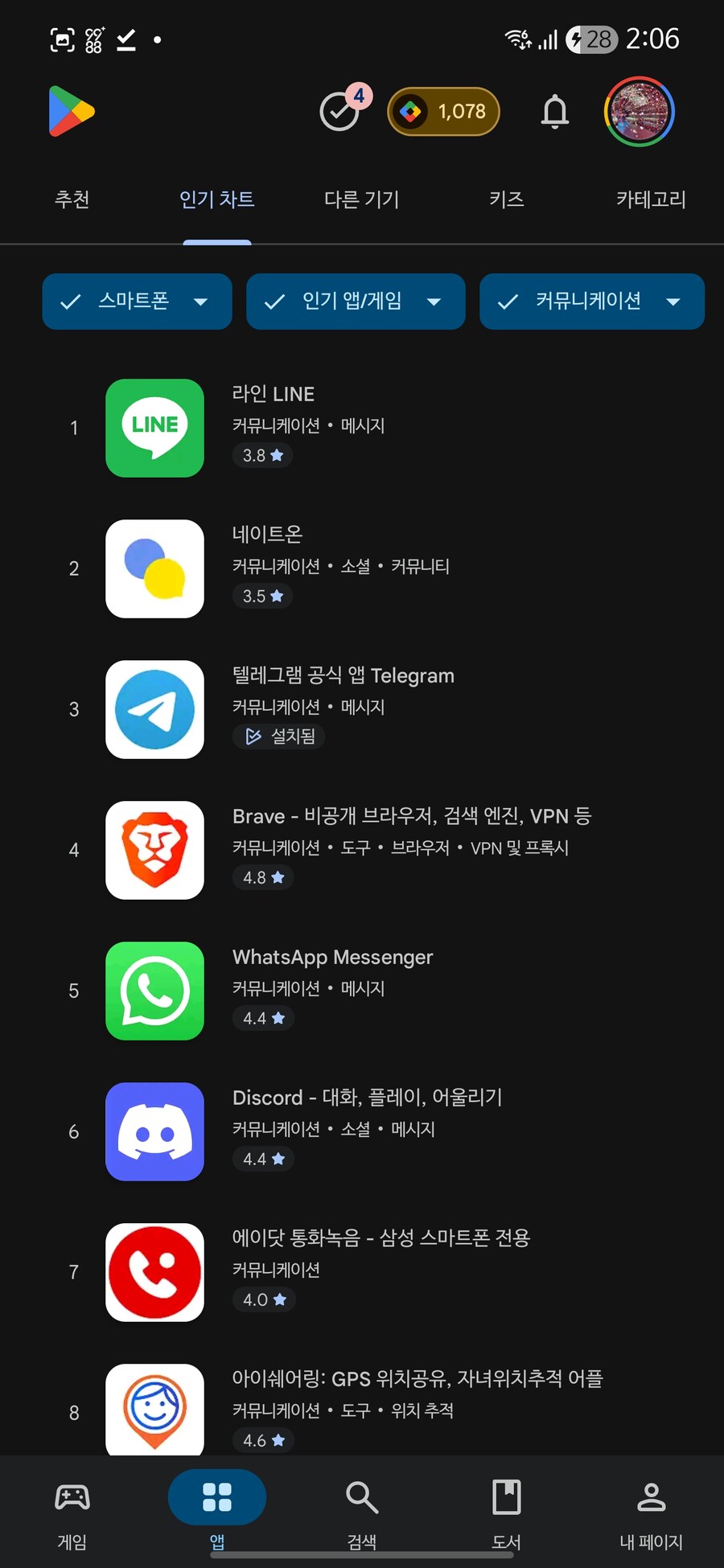This screenshot has width=724, height=1568.
Task: Open pending updates checkmark icon
Action: click(x=341, y=112)
